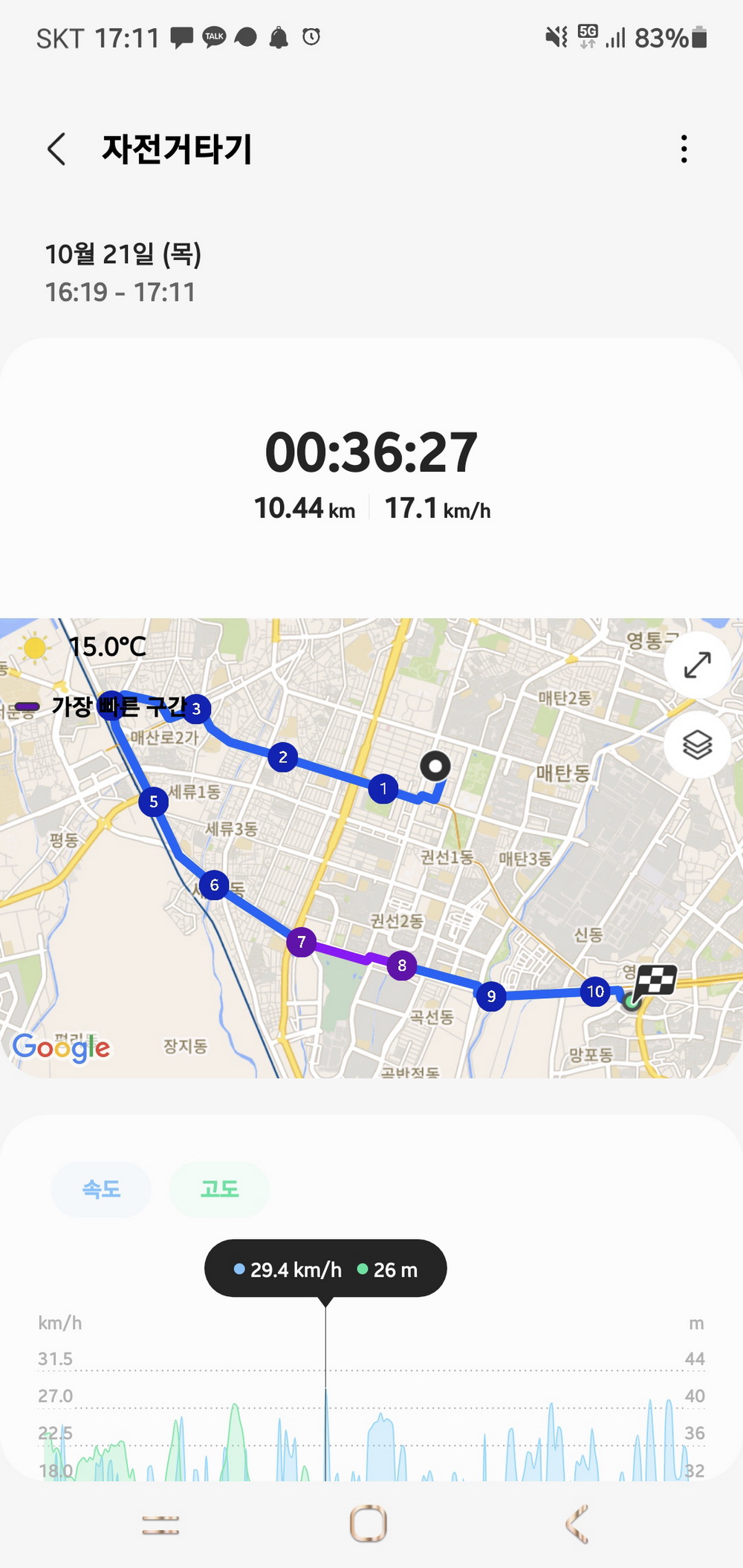The width and height of the screenshot is (743, 1568).
Task: Open recent apps from navigation bar
Action: click(160, 1525)
